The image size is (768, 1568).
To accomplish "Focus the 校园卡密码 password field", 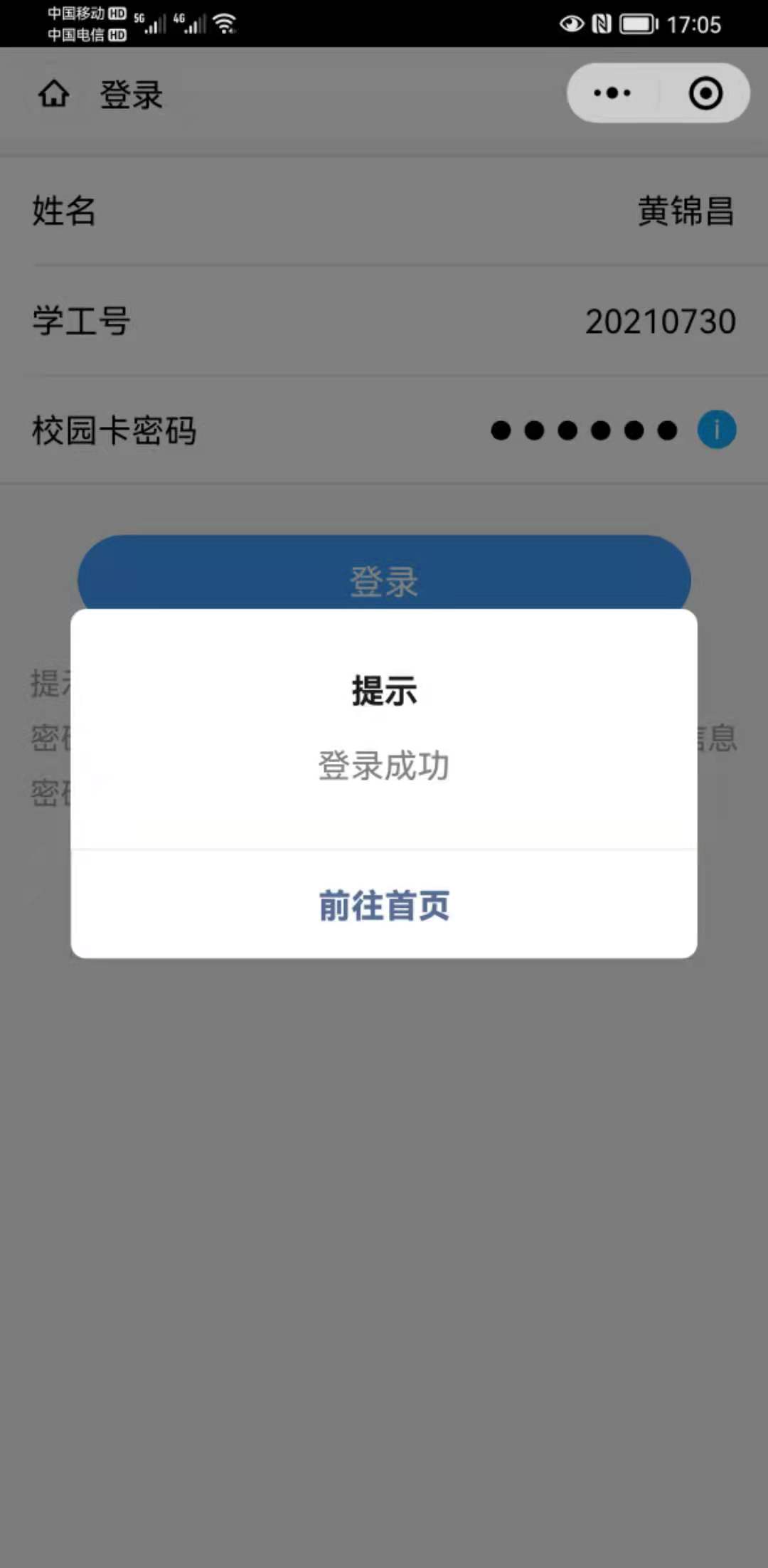I will pyautogui.click(x=384, y=430).
